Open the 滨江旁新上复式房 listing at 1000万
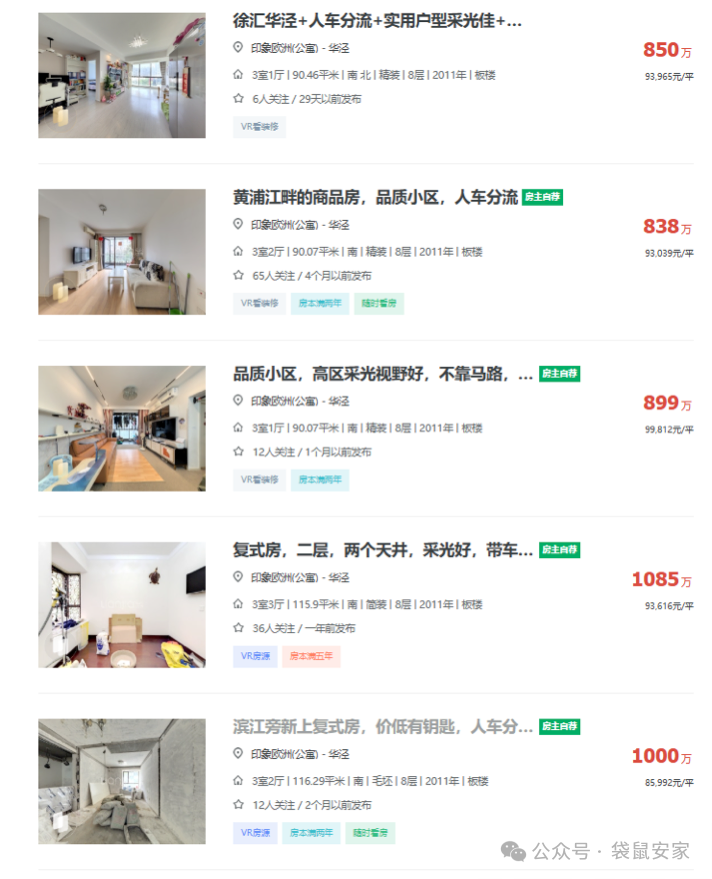The width and height of the screenshot is (712, 879). [383, 727]
